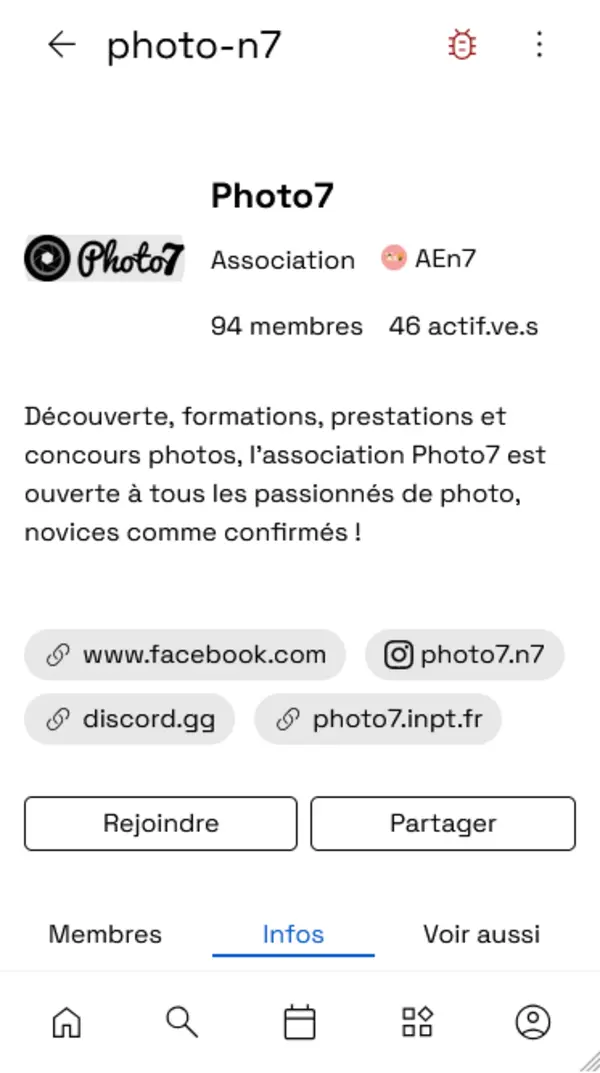Screen dimensions: 600x1073
Task: Open the services grid tab
Action: 417,1021
